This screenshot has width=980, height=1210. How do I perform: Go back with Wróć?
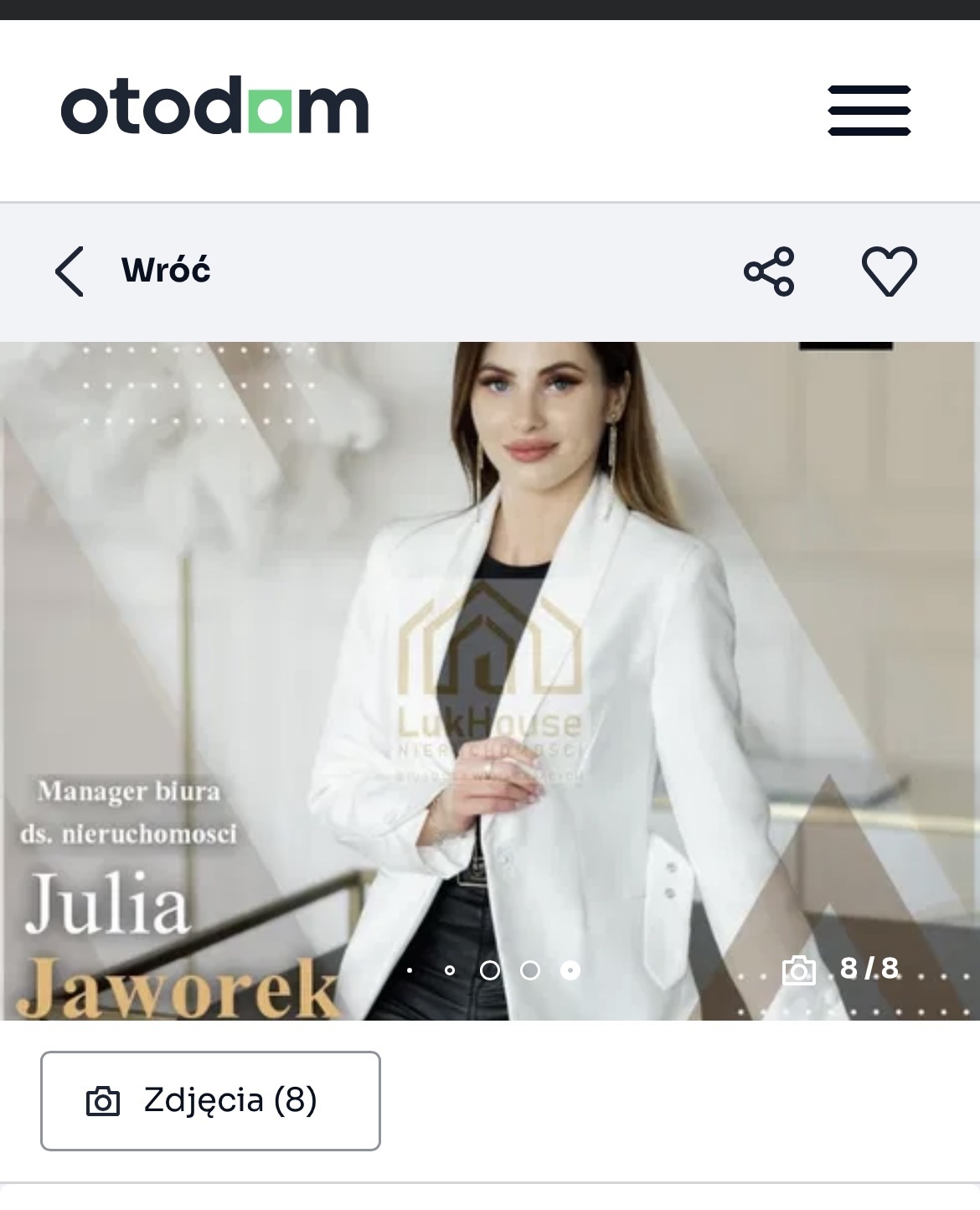132,271
